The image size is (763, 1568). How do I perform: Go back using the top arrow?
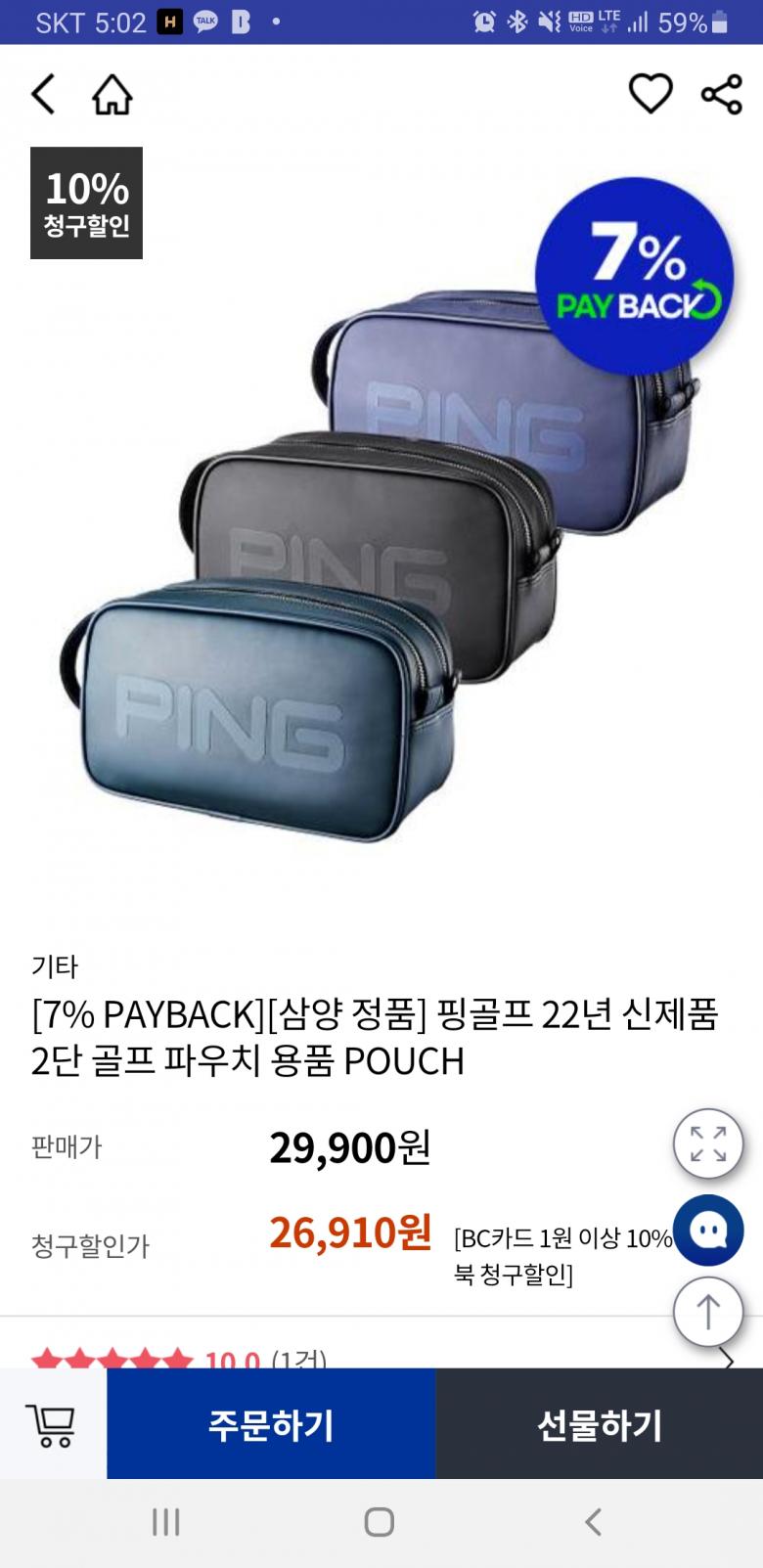tap(43, 95)
